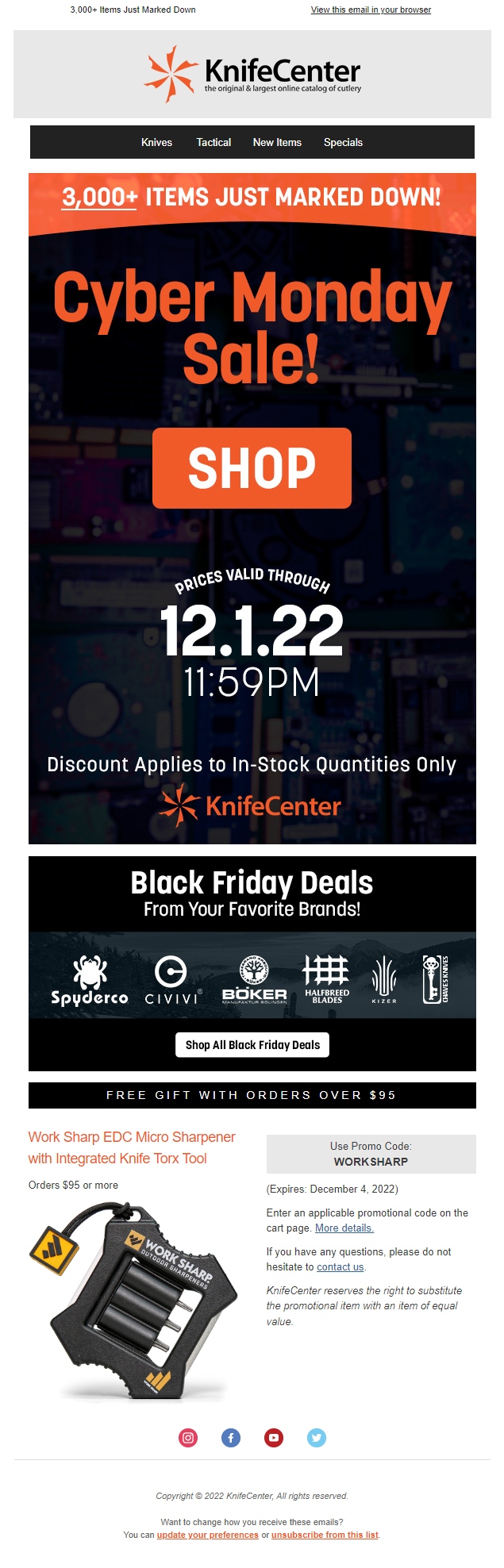Open the 3,000+ items marked down banner
Screen dimensions: 504x1568
point(252,198)
